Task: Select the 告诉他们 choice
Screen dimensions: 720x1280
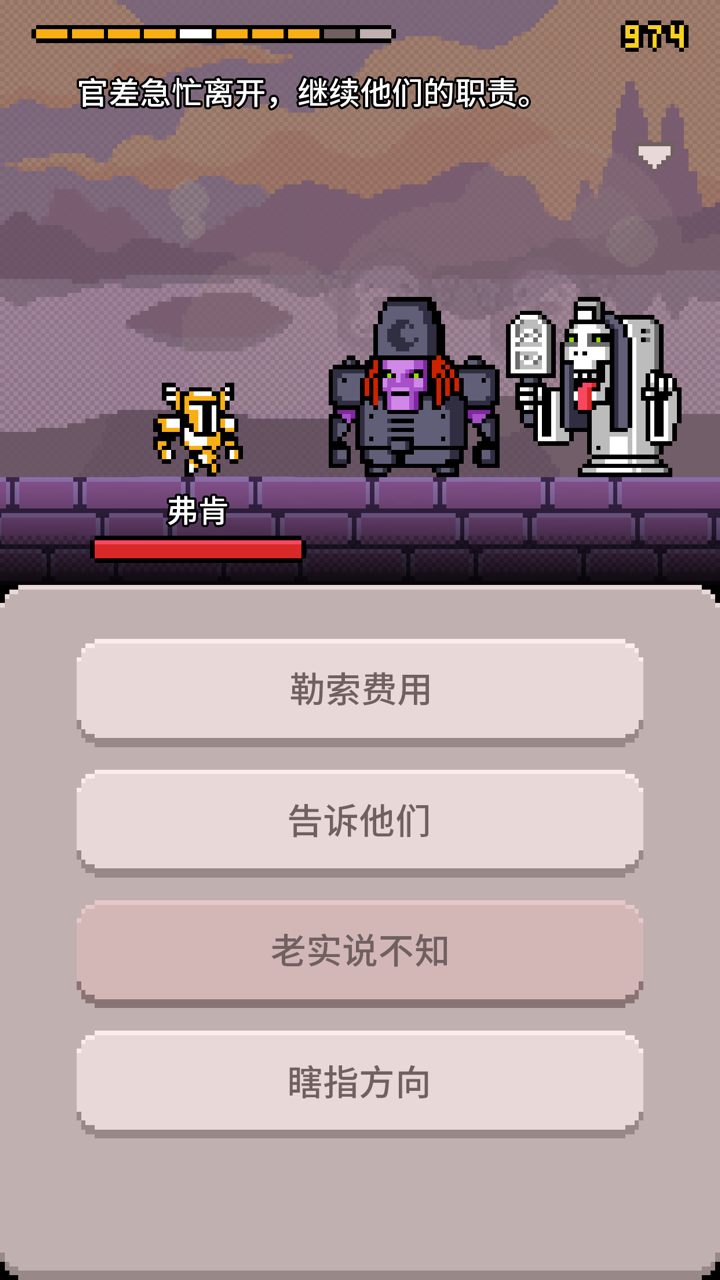Action: [x=360, y=820]
